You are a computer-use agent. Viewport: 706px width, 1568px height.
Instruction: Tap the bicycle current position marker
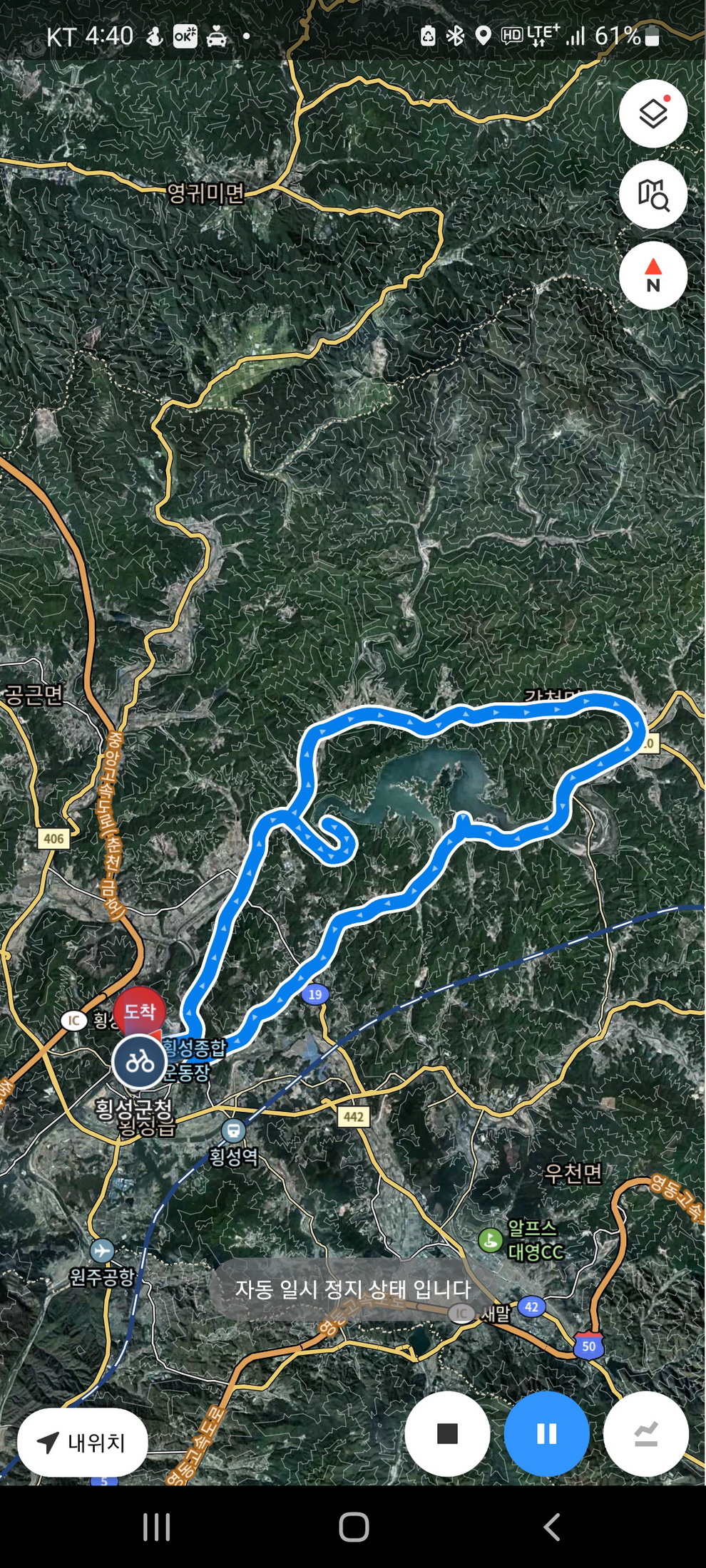click(140, 1063)
